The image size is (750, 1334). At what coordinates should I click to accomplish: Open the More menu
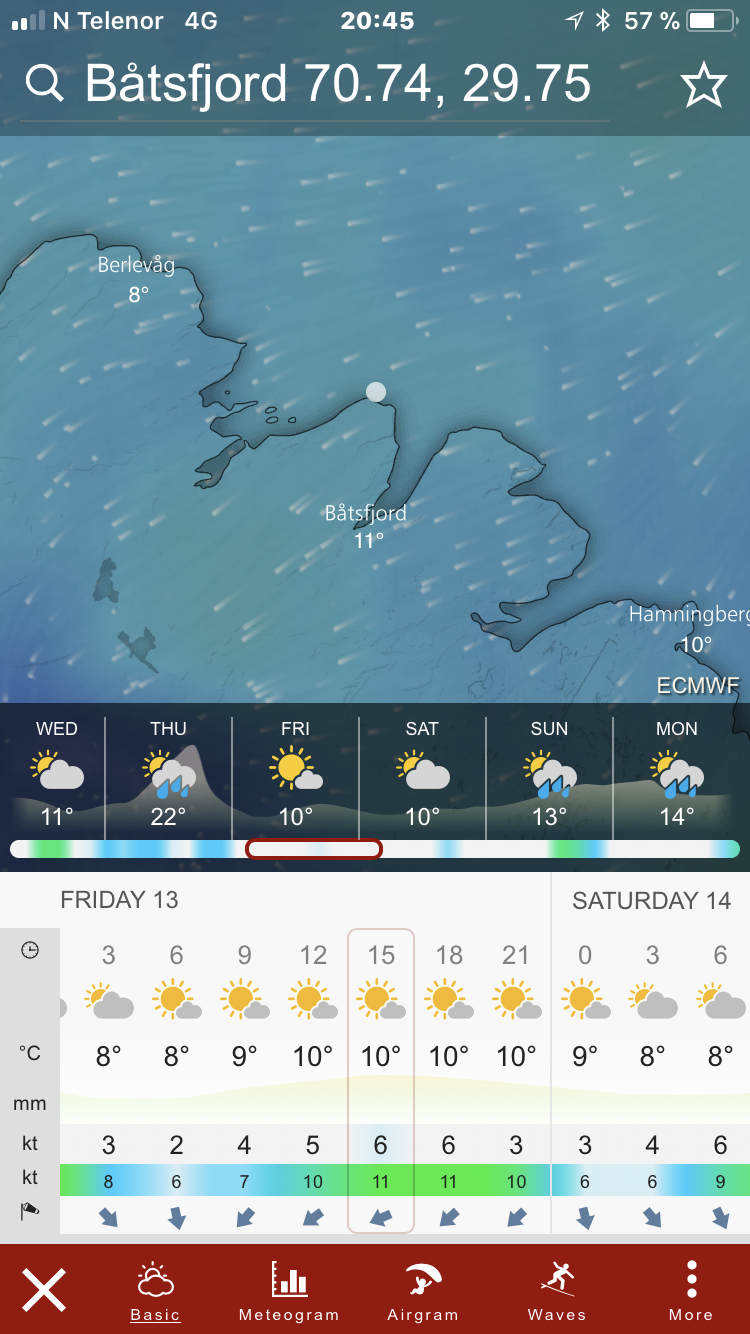tap(691, 1290)
